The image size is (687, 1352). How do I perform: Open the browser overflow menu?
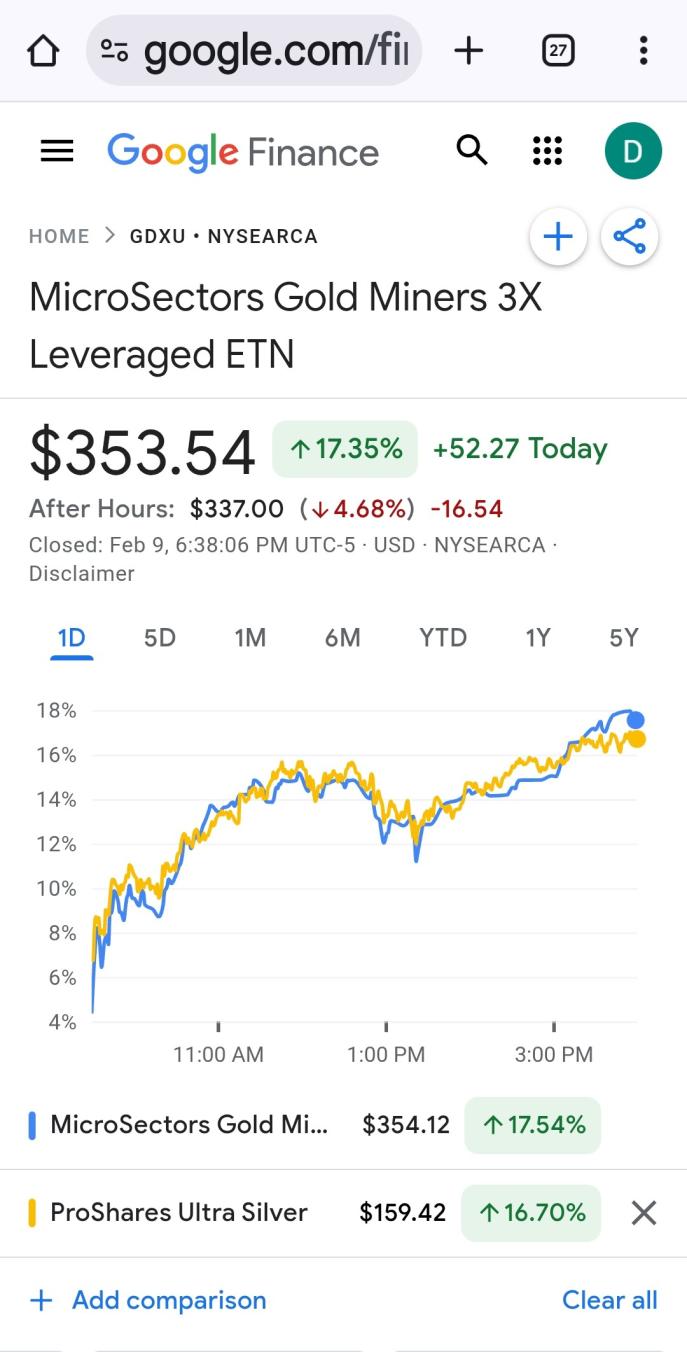[643, 51]
